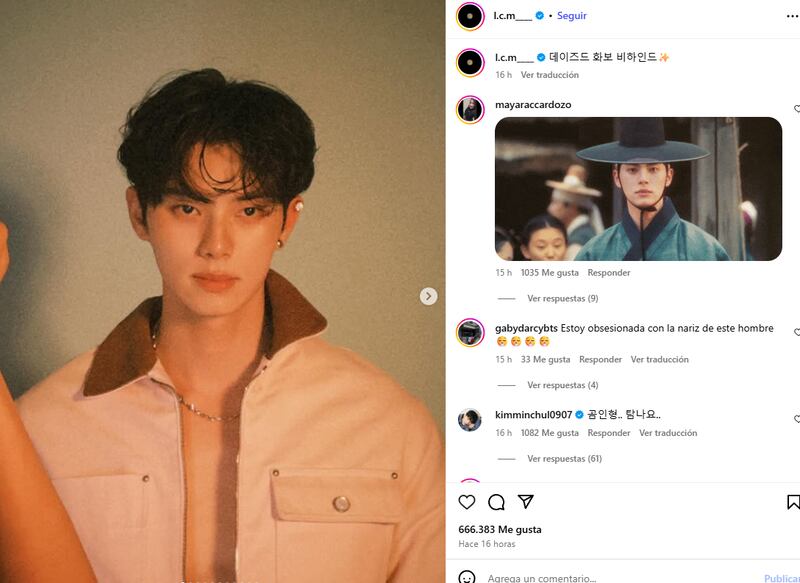Open gabydarcybts's profile
The image size is (800, 583).
pyautogui.click(x=526, y=328)
